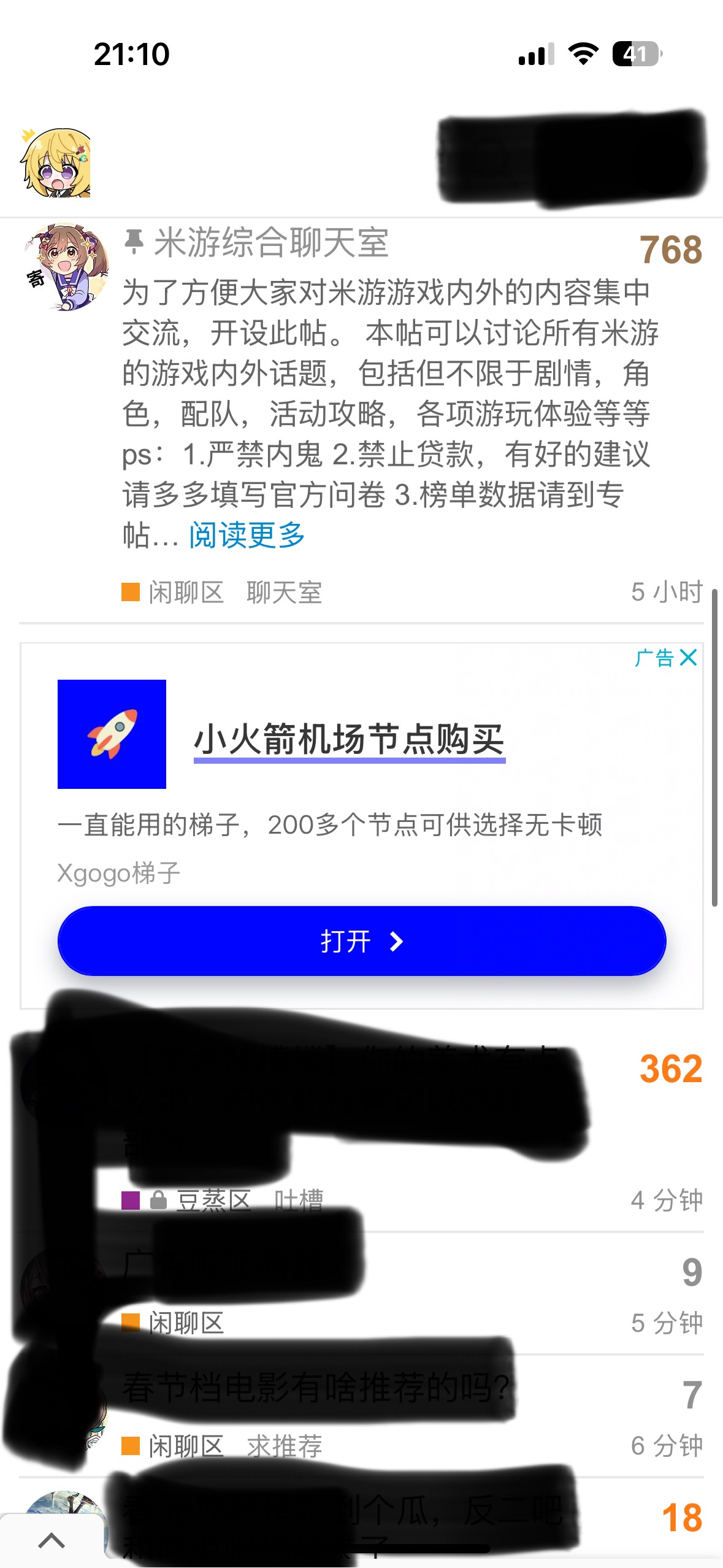This screenshot has height=1568, width=723.
Task: Open the 吐槽 tag
Action: (299, 1199)
